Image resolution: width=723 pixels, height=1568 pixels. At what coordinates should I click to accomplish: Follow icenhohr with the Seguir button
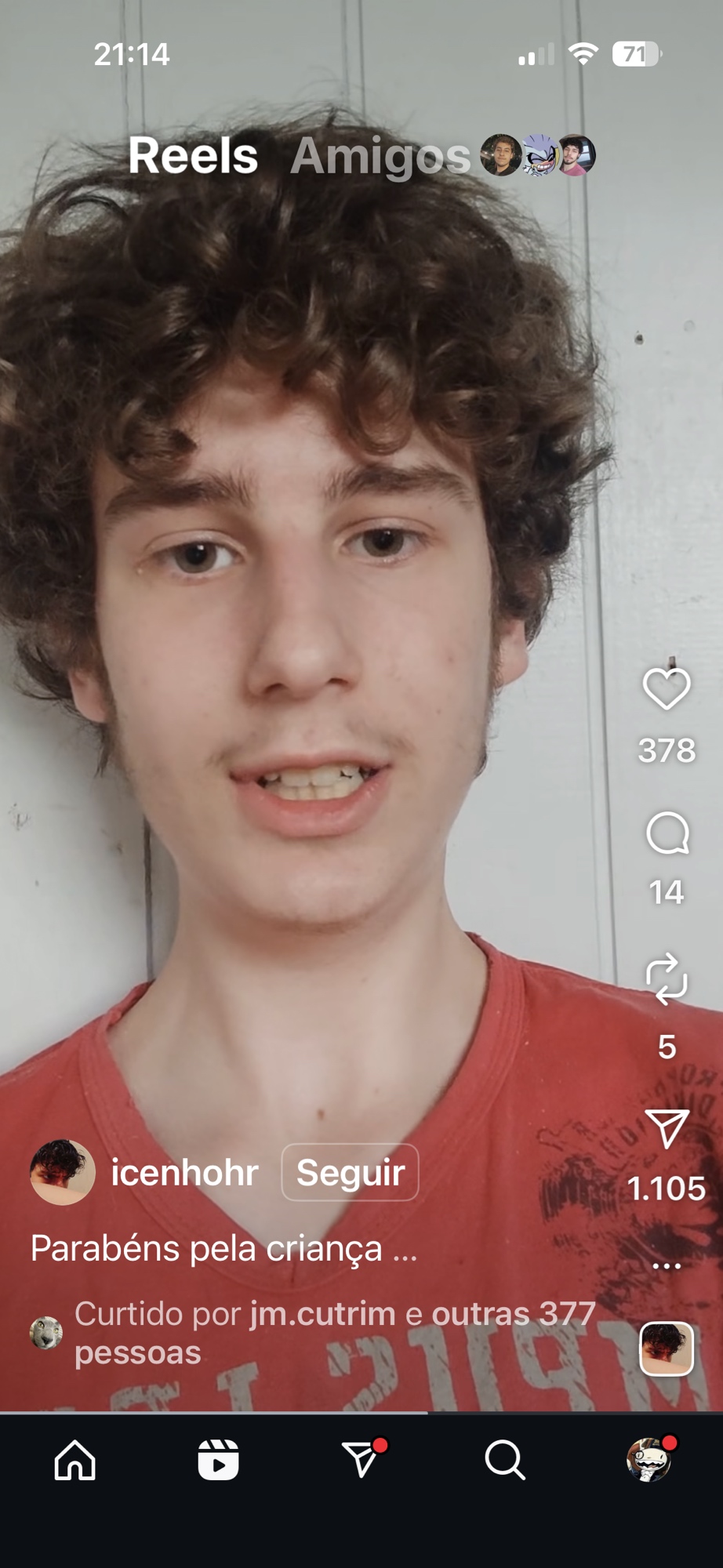click(350, 1173)
